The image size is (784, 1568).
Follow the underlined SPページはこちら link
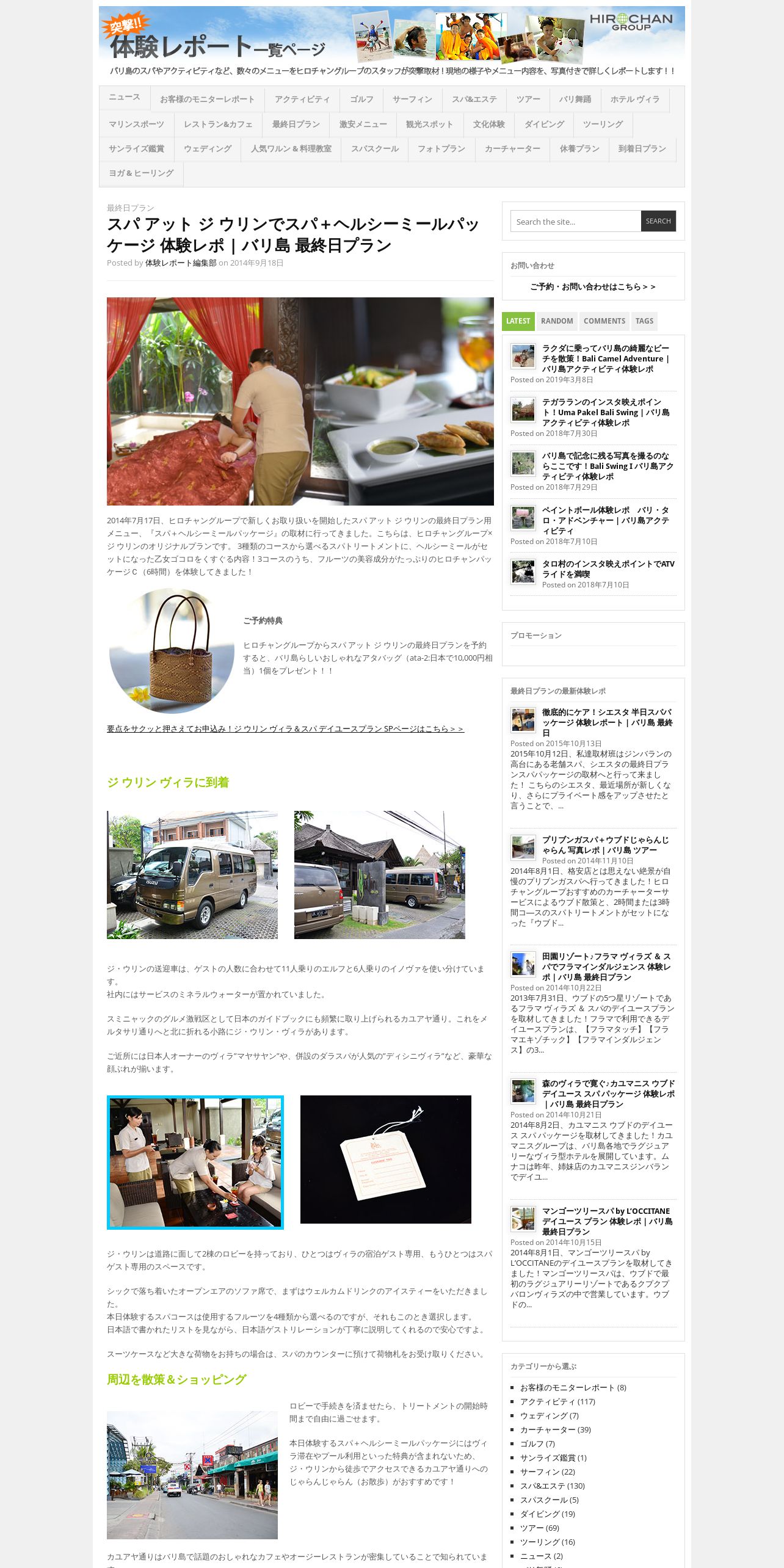pos(285,728)
